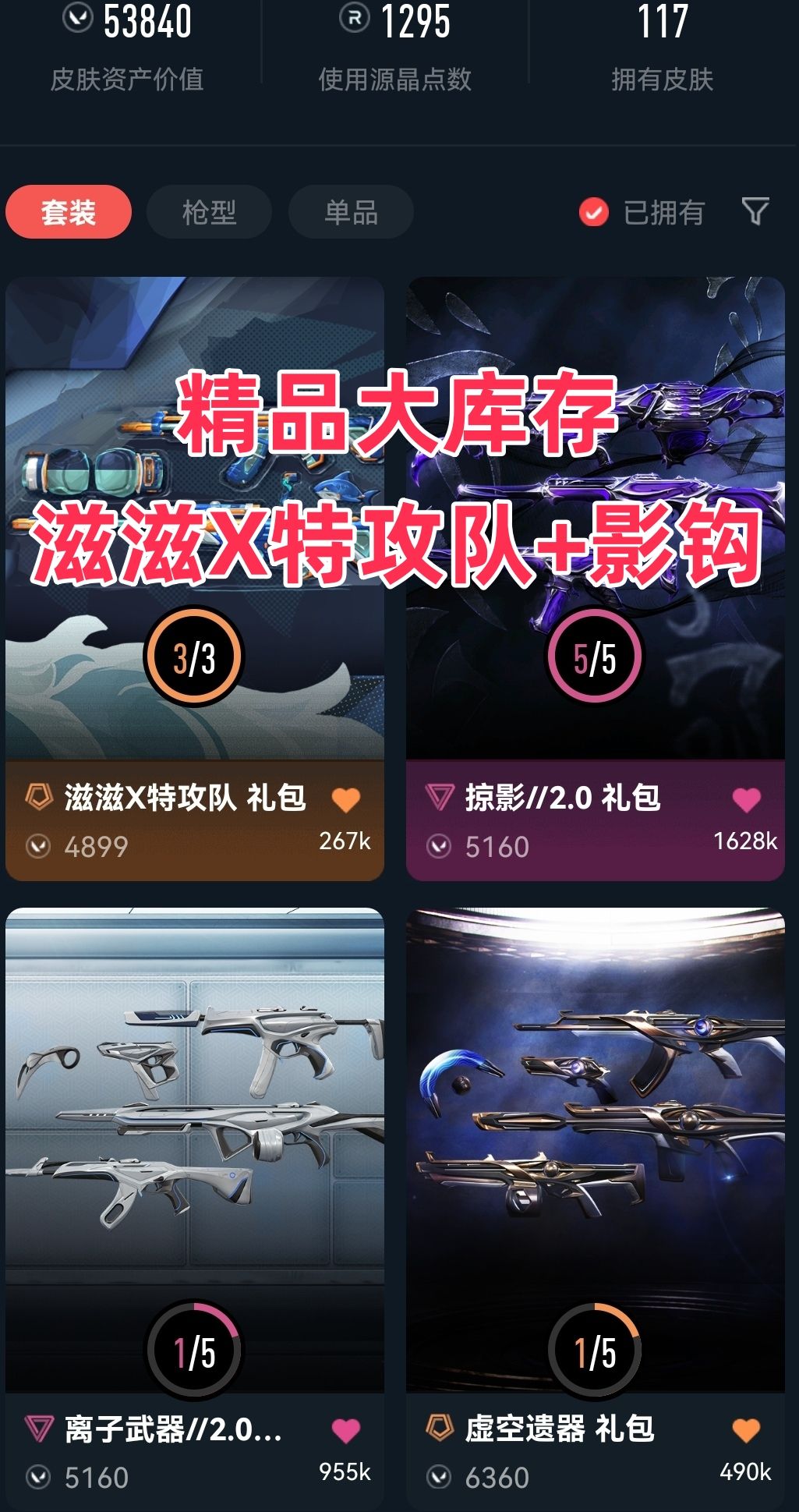Screen dimensions: 799x1512
Task: Select the 套装 tab
Action: [x=69, y=212]
